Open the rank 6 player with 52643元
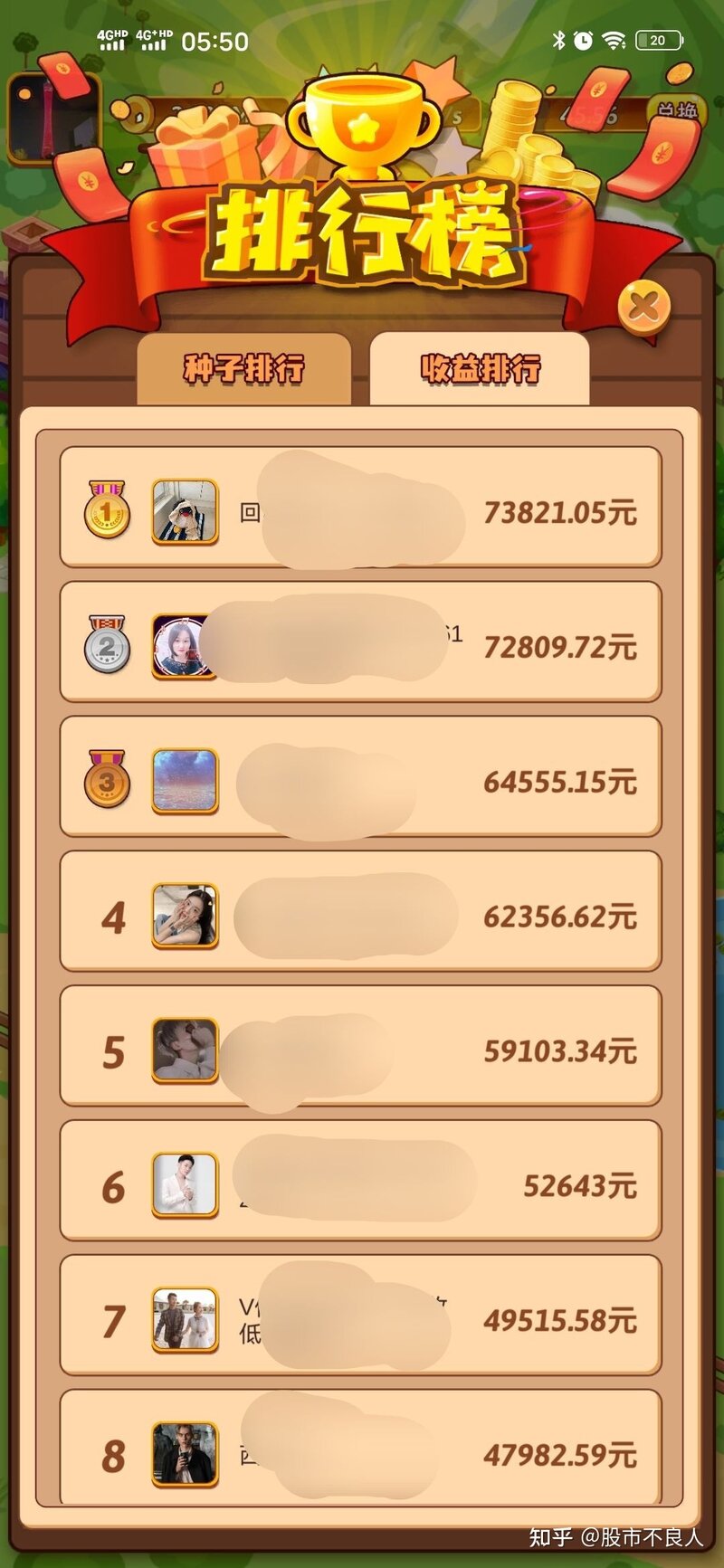The image size is (724, 1568). (x=360, y=1182)
